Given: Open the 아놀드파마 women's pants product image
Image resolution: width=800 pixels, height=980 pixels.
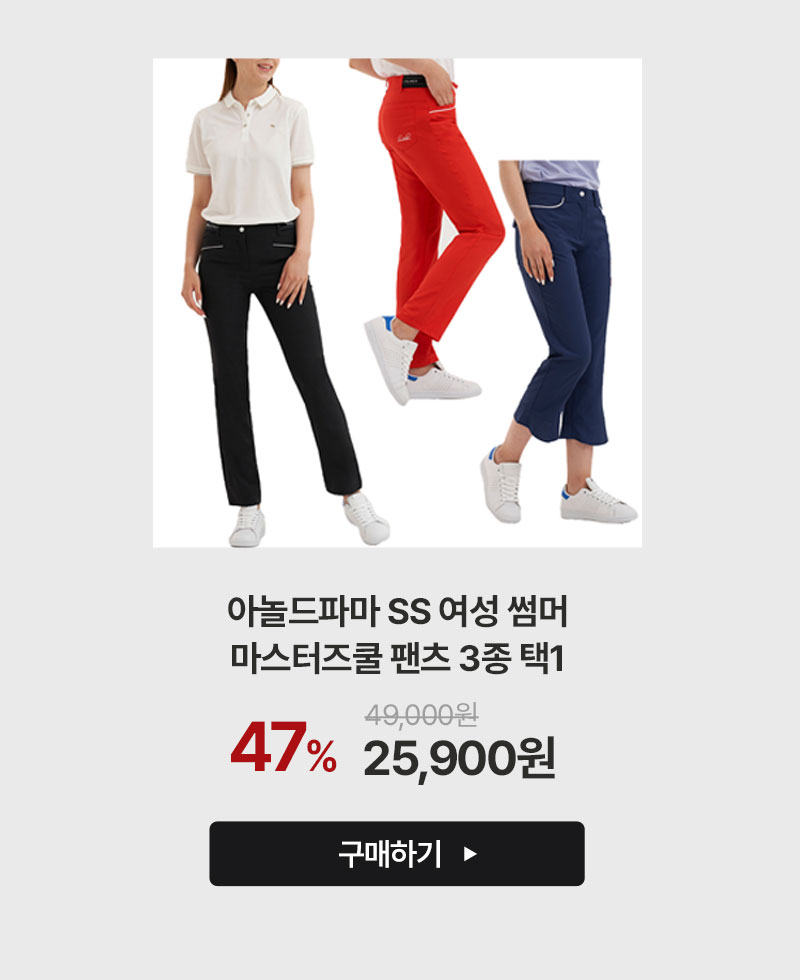Looking at the screenshot, I should point(397,302).
